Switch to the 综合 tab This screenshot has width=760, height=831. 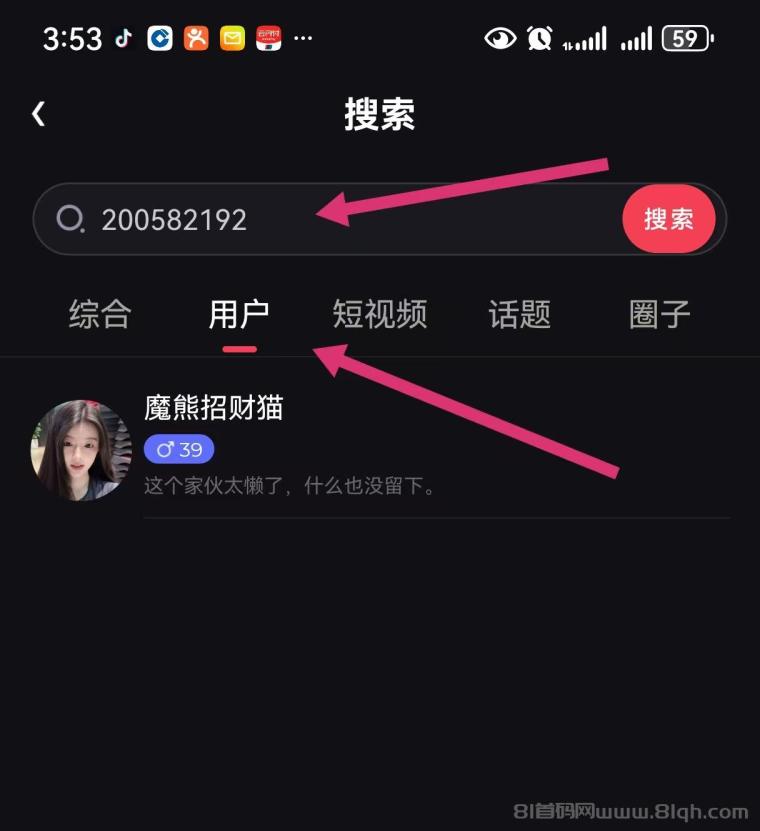click(99, 315)
